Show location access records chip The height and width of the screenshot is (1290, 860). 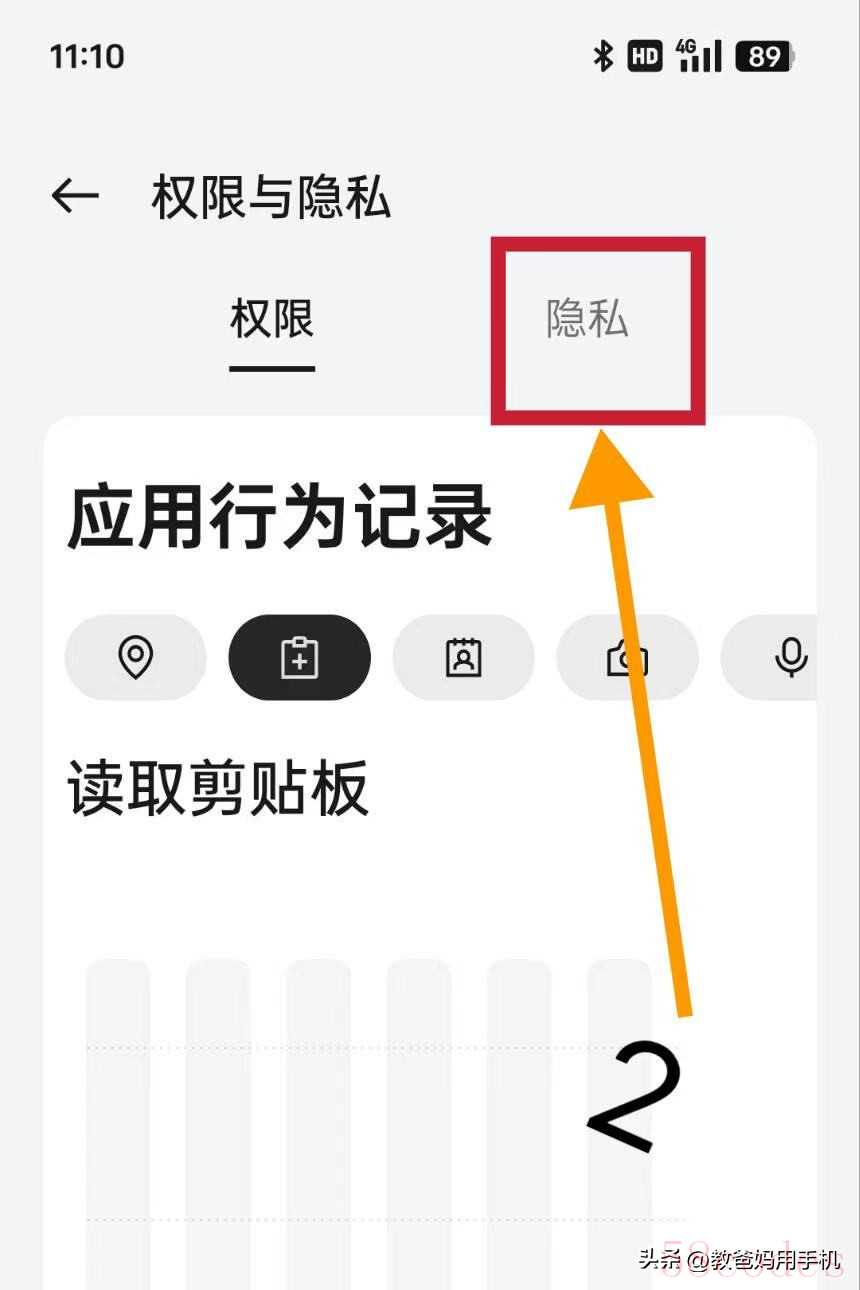click(135, 657)
